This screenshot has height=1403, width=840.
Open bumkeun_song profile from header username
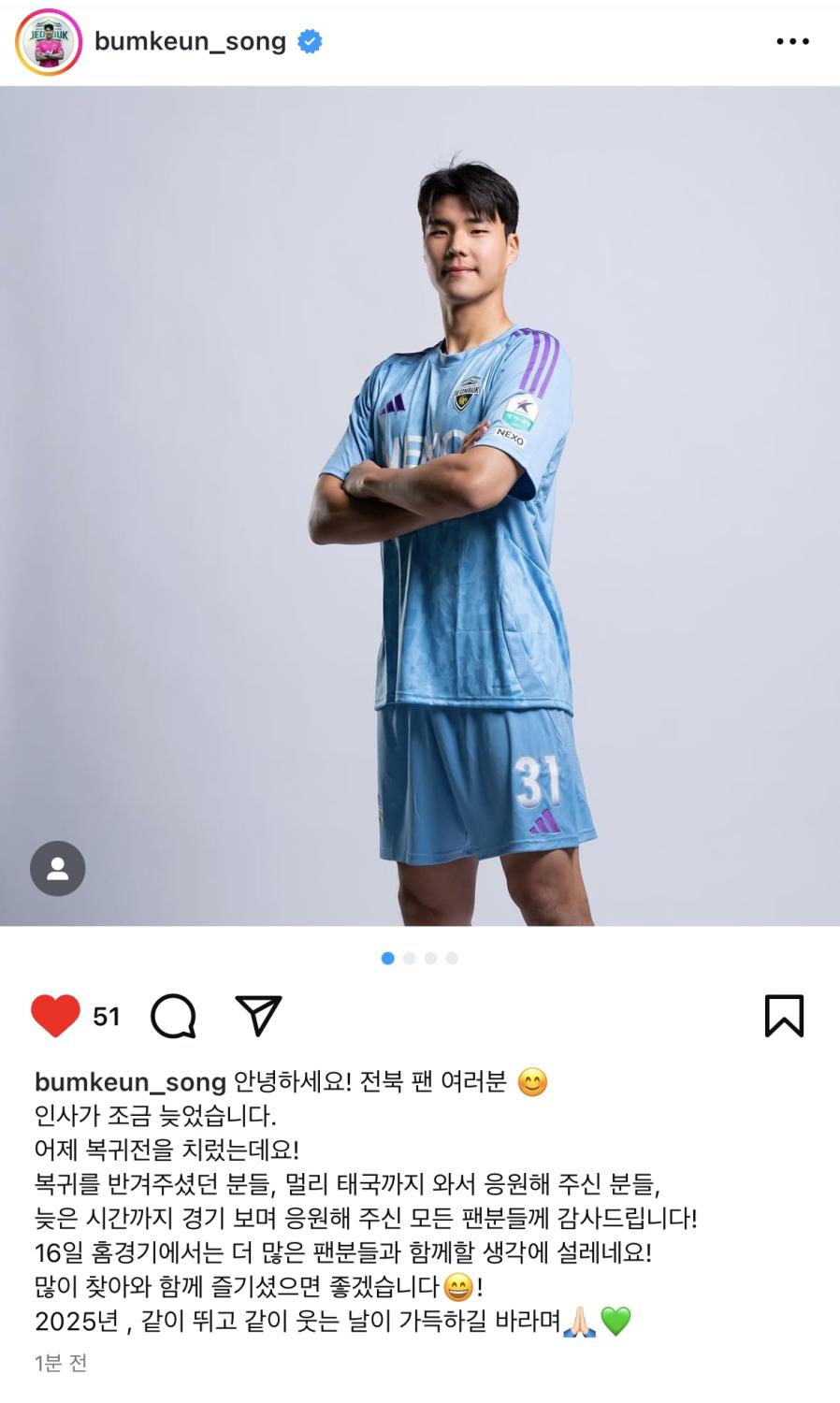pyautogui.click(x=190, y=41)
